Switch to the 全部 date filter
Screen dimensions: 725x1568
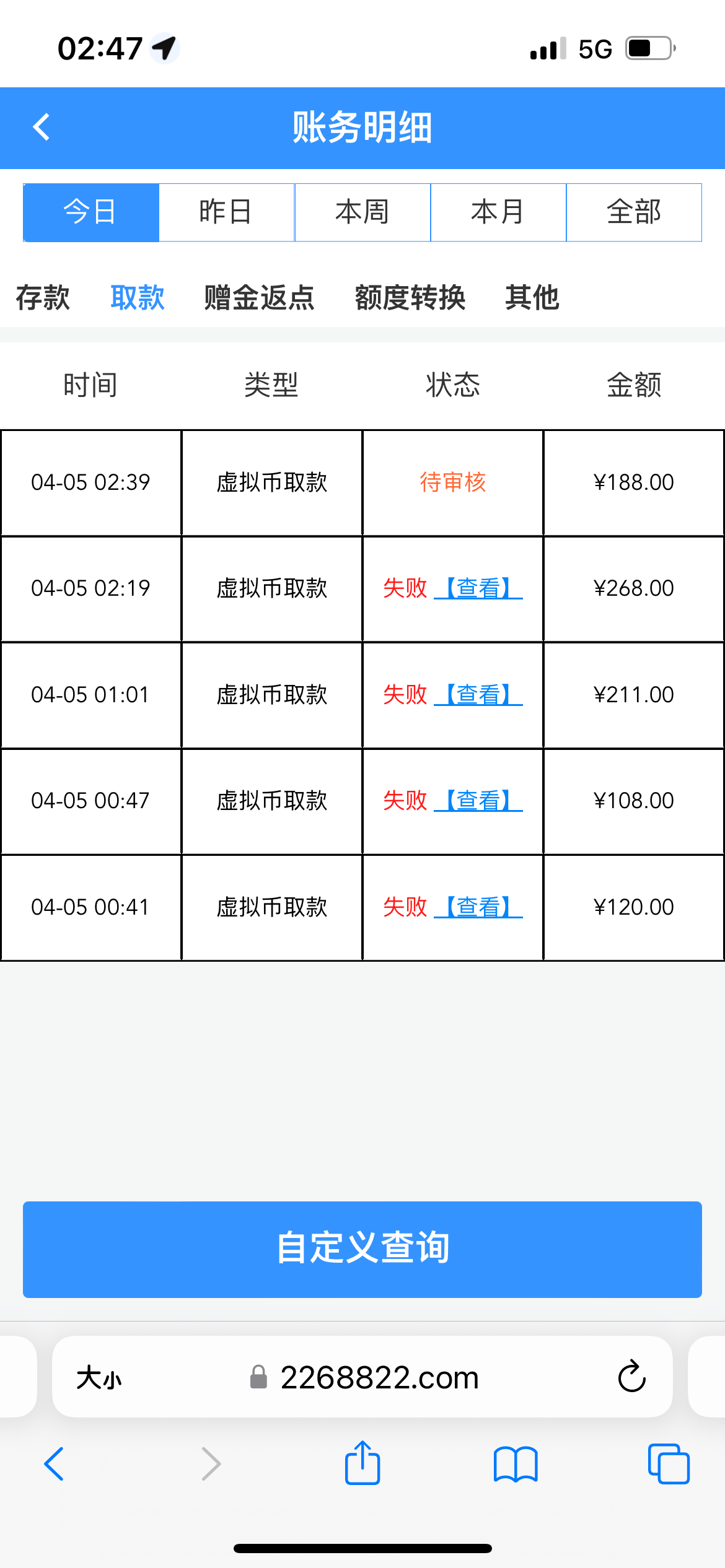point(635,212)
